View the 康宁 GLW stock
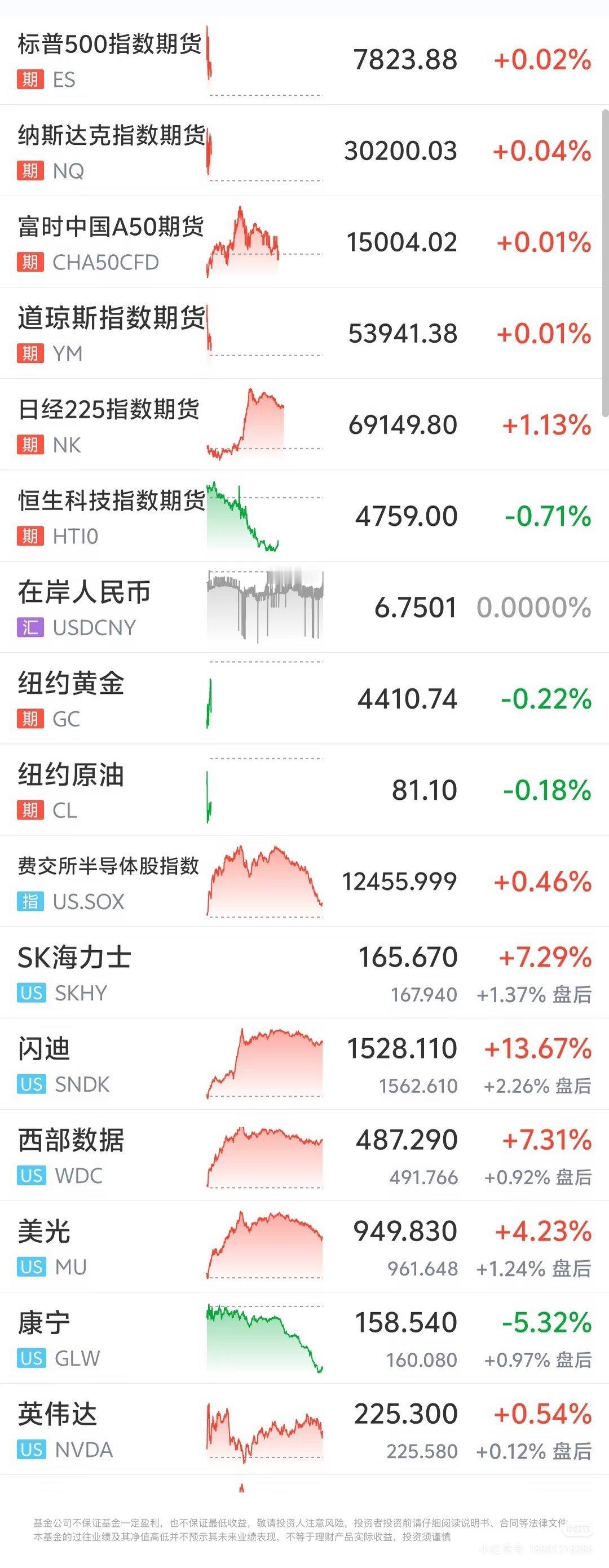 (x=304, y=1337)
